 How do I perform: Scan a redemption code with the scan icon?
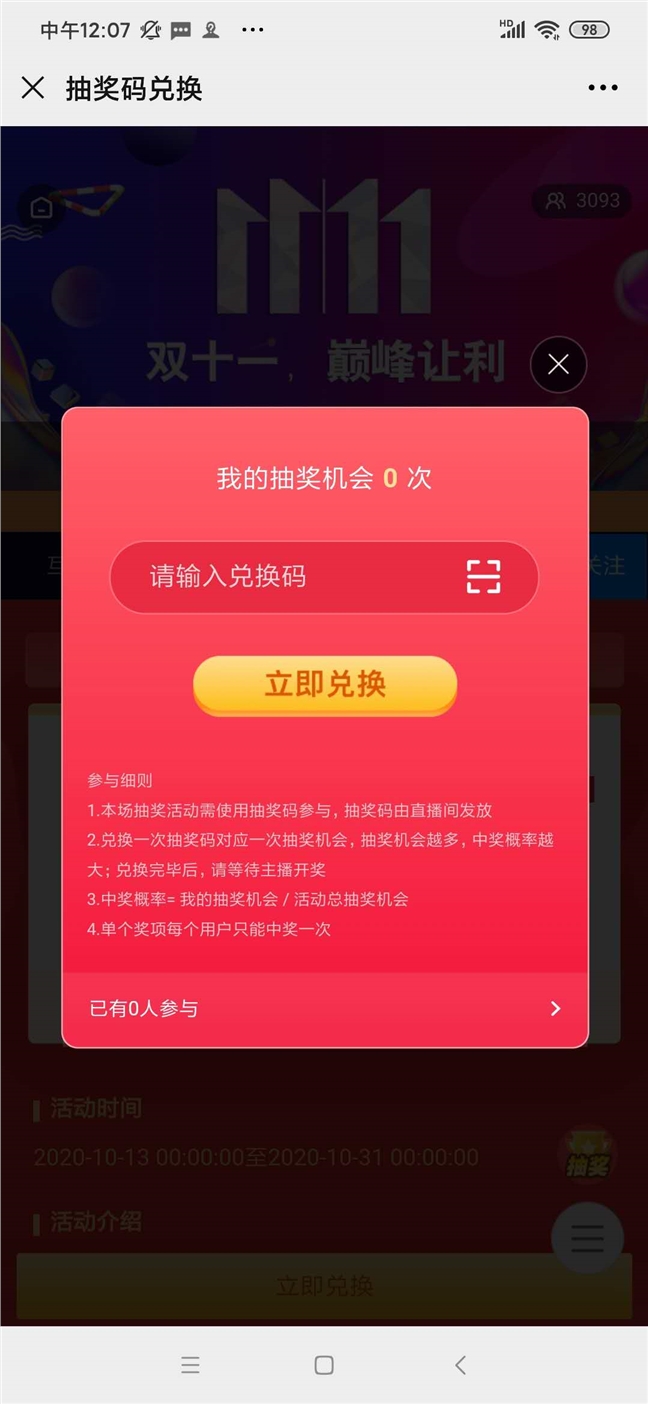tap(483, 577)
